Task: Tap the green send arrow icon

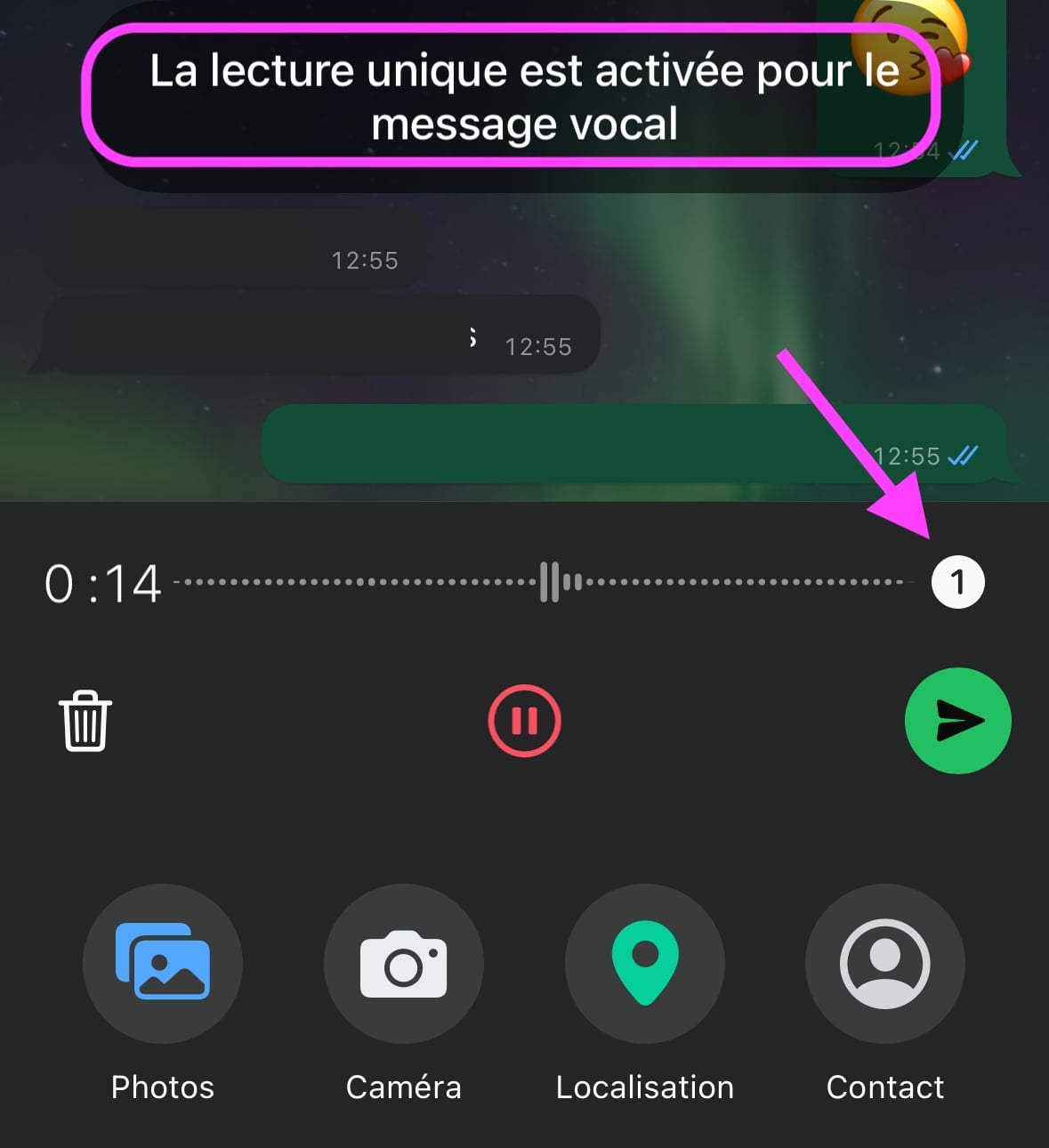Action: point(957,721)
